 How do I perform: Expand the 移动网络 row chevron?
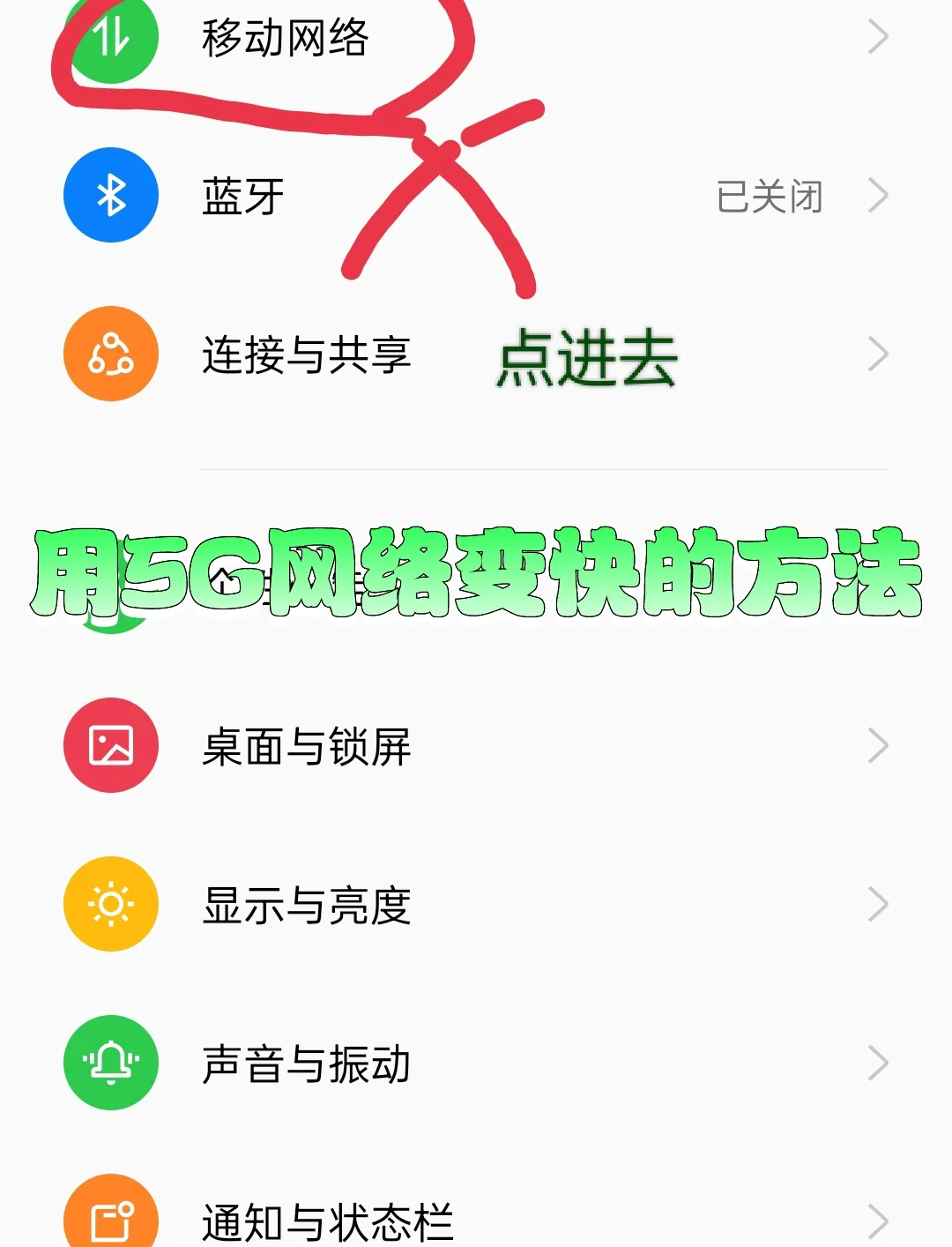coord(878,37)
